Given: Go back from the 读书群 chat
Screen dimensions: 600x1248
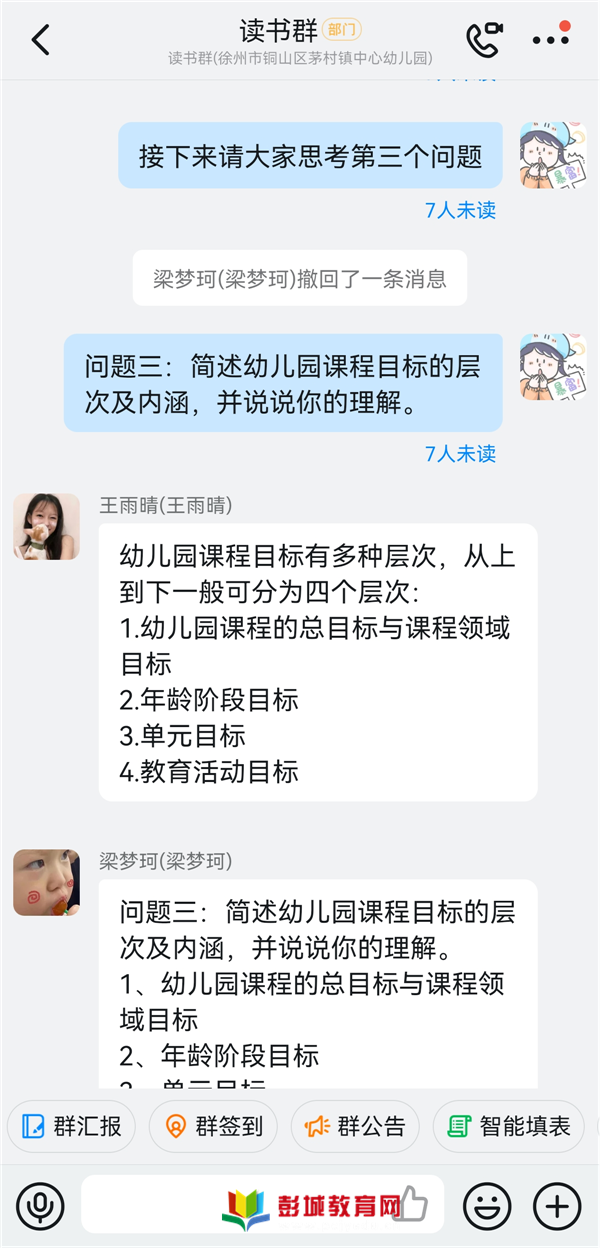Looking at the screenshot, I should (x=40, y=40).
